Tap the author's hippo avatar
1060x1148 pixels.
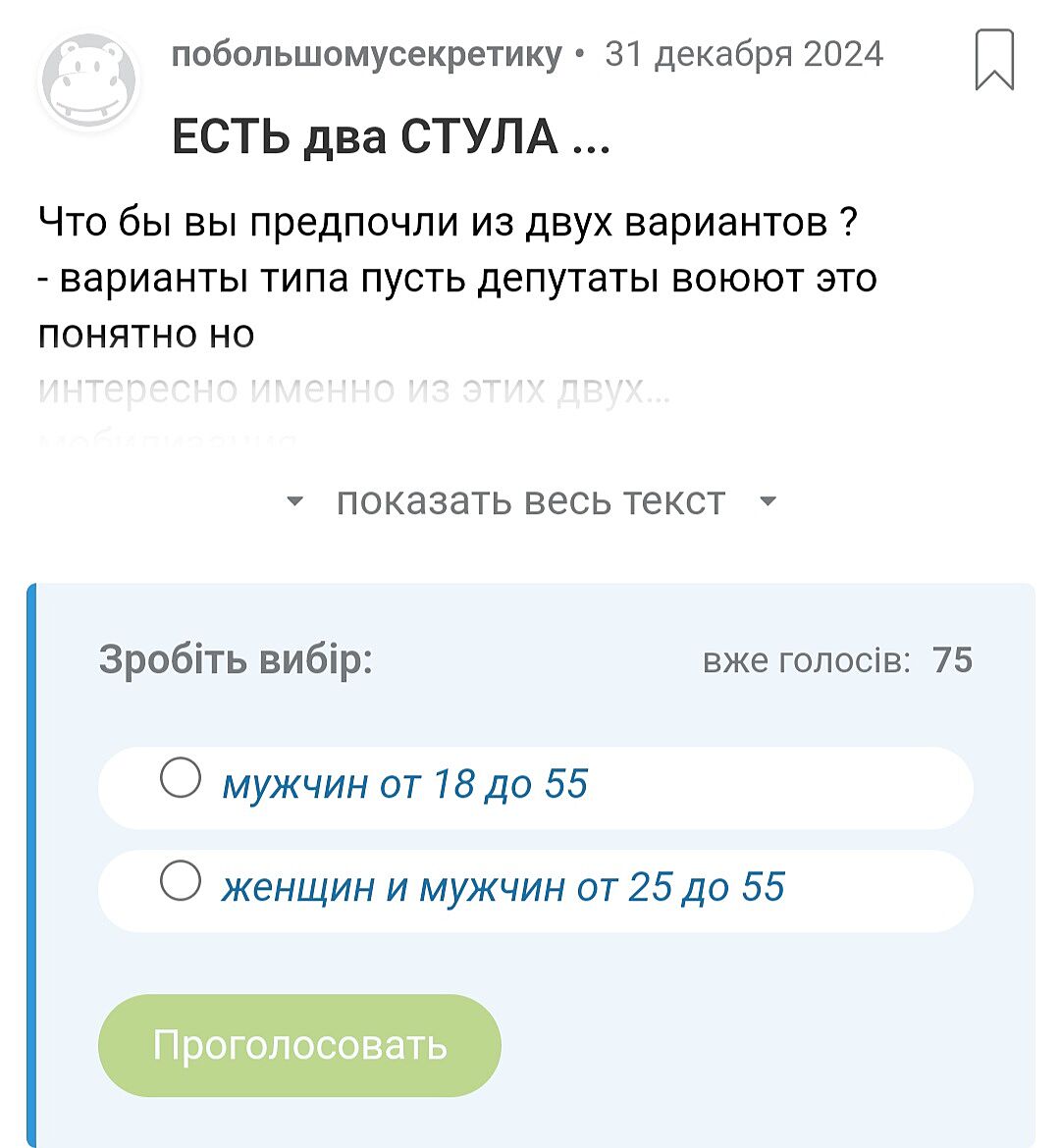pyautogui.click(x=89, y=83)
